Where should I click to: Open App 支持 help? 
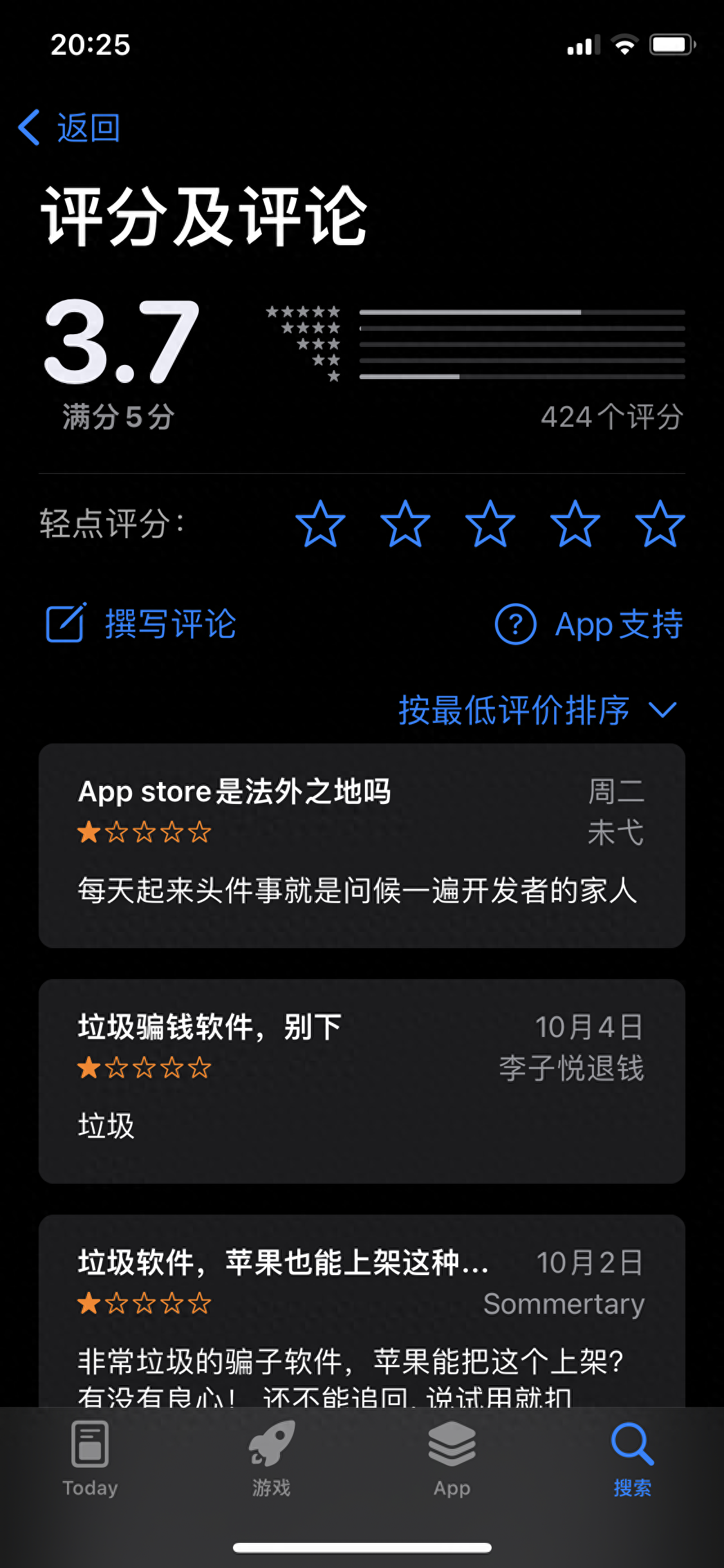(x=589, y=624)
